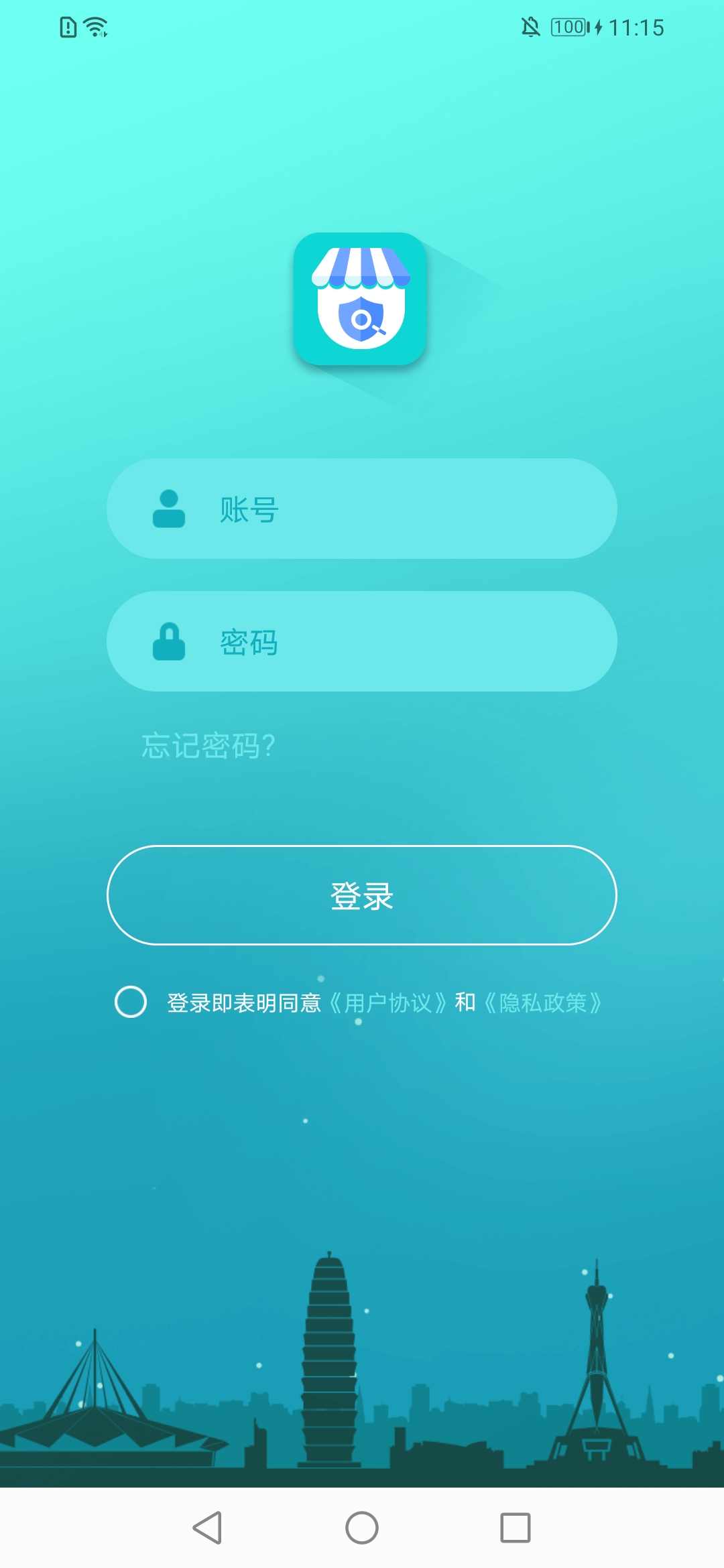Tap the 账号 account input field
724x1568 pixels.
(389, 509)
